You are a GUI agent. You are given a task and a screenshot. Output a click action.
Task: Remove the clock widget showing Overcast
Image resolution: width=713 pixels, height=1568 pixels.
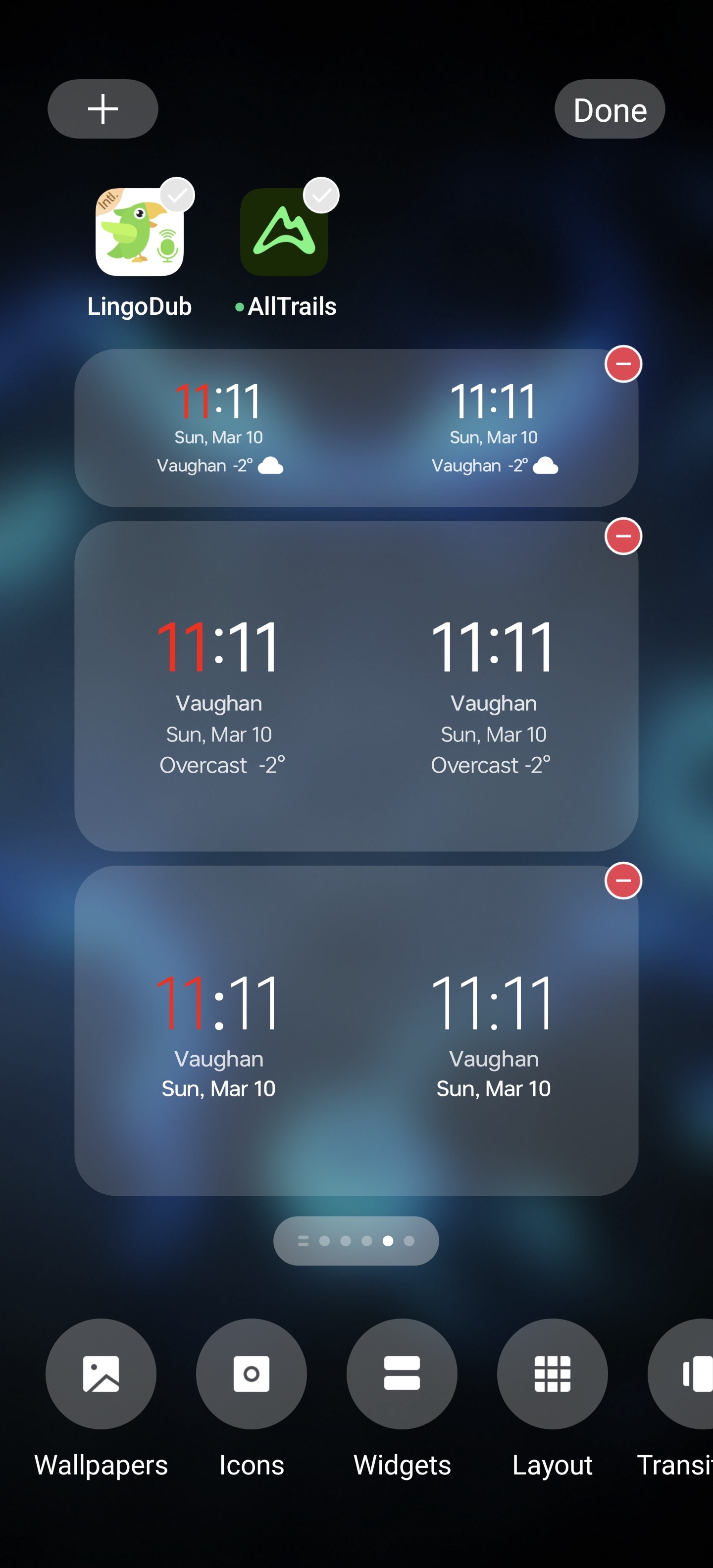click(x=623, y=536)
